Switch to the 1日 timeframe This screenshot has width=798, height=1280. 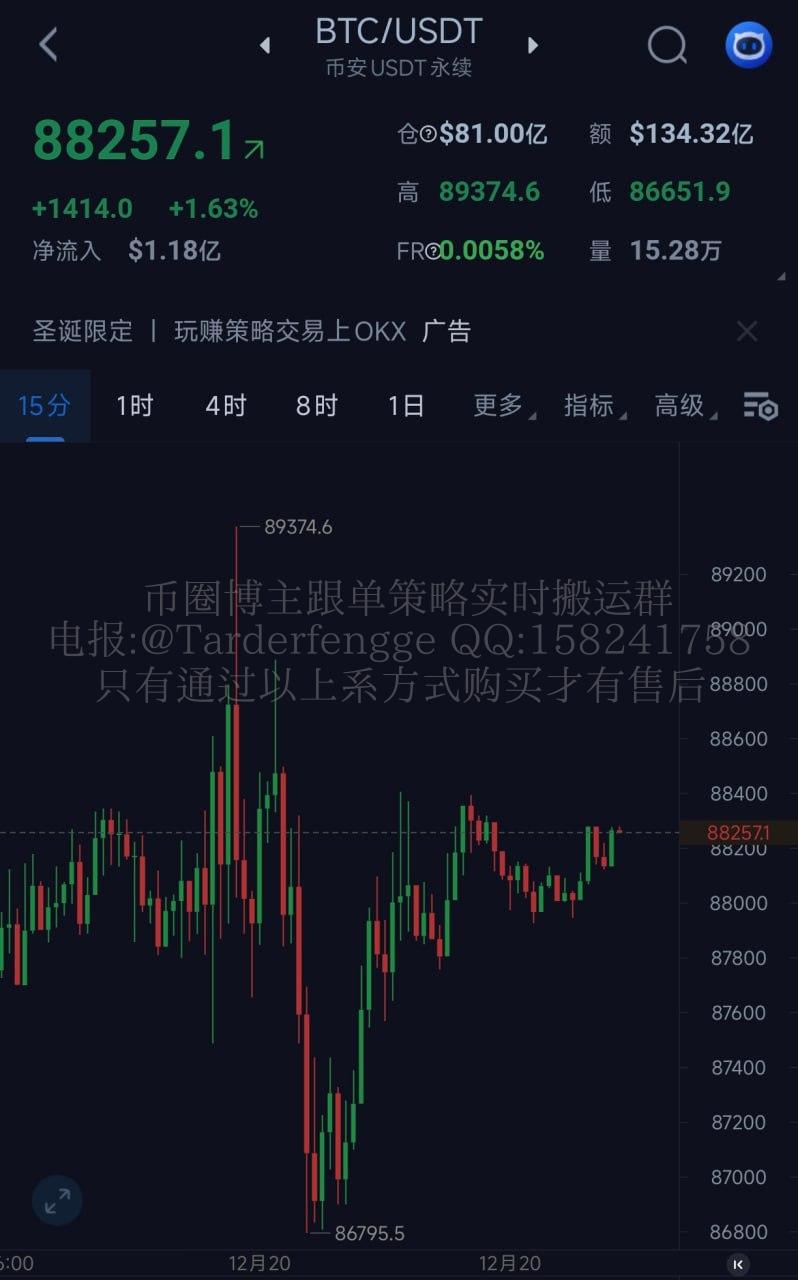(x=407, y=406)
